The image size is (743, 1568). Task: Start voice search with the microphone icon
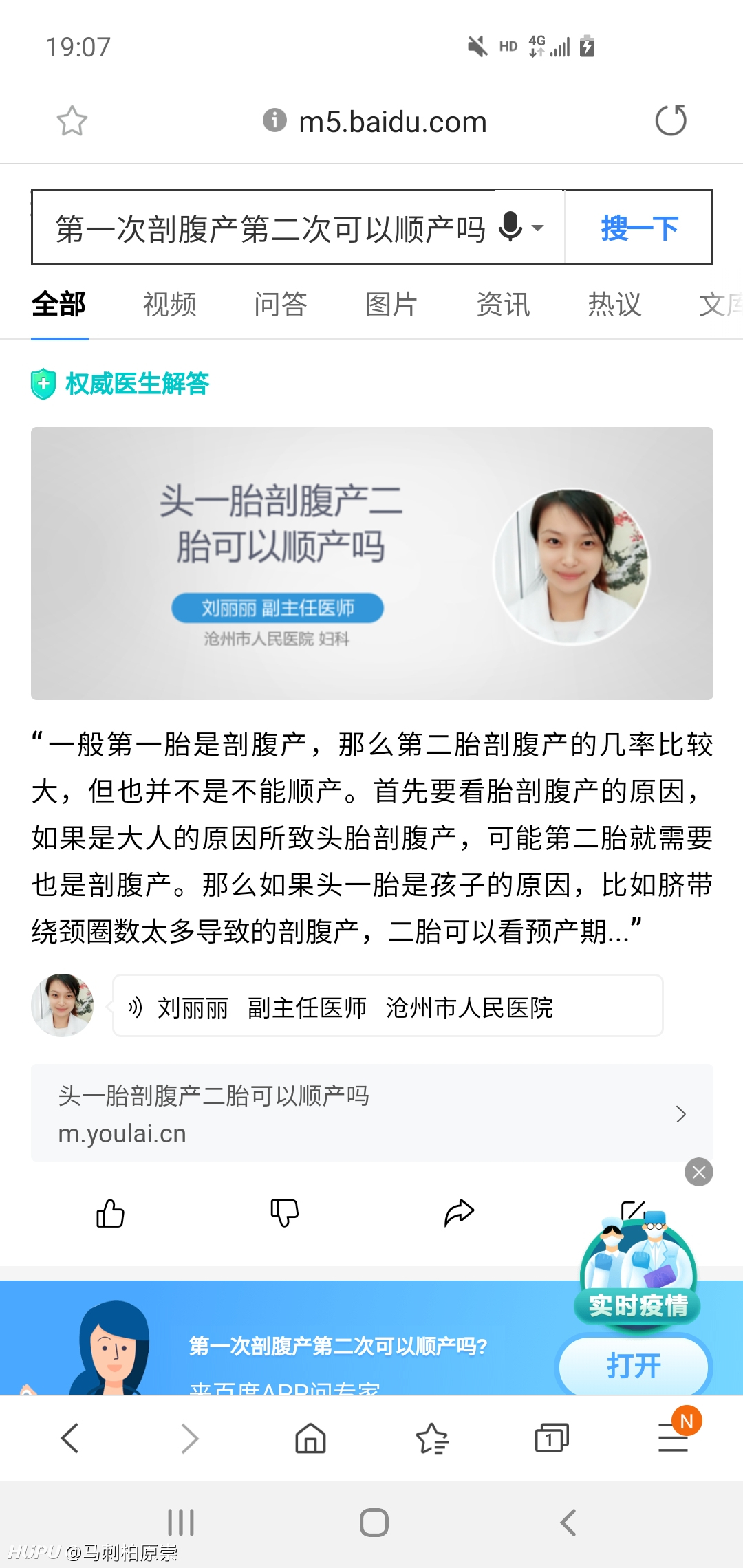point(510,227)
